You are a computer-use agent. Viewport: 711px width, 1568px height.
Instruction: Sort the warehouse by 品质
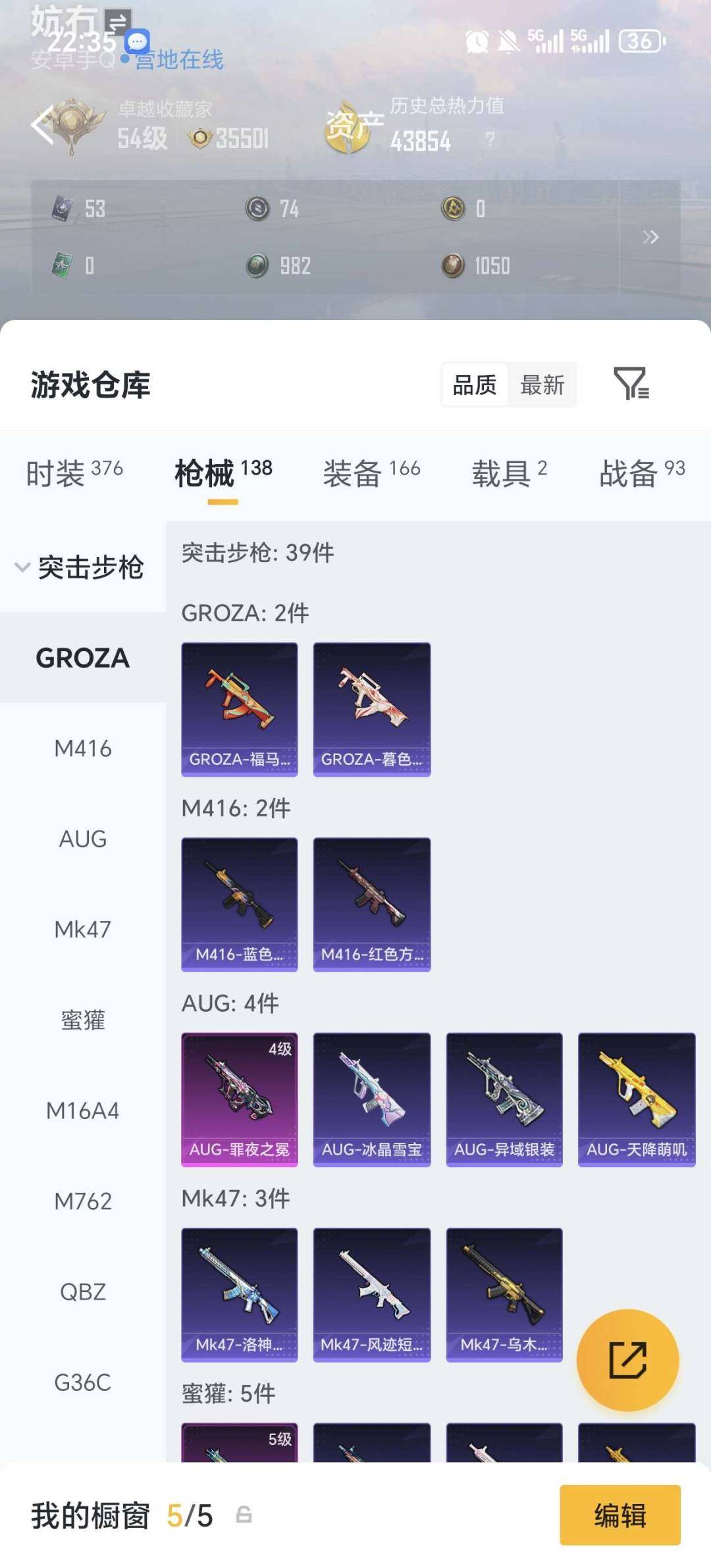tap(475, 385)
